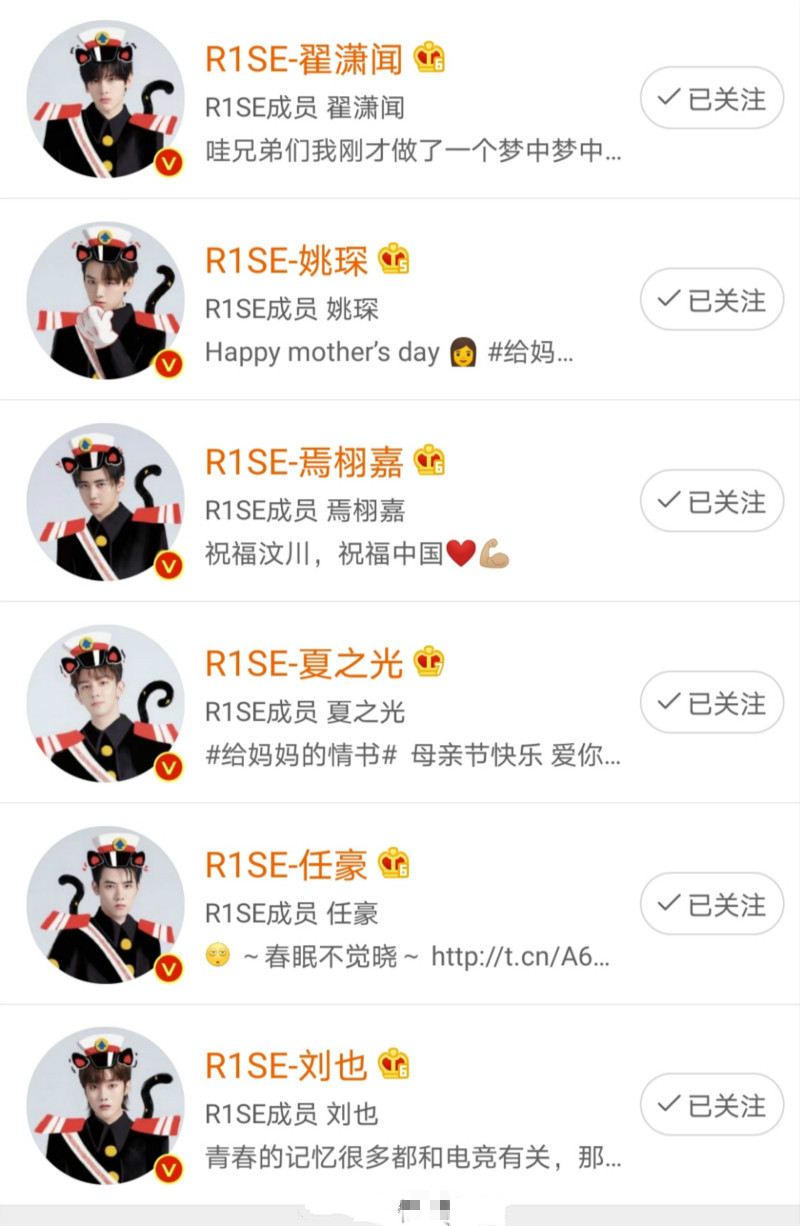Tap the 已关注 button for R1SE-刘也

point(711,1105)
